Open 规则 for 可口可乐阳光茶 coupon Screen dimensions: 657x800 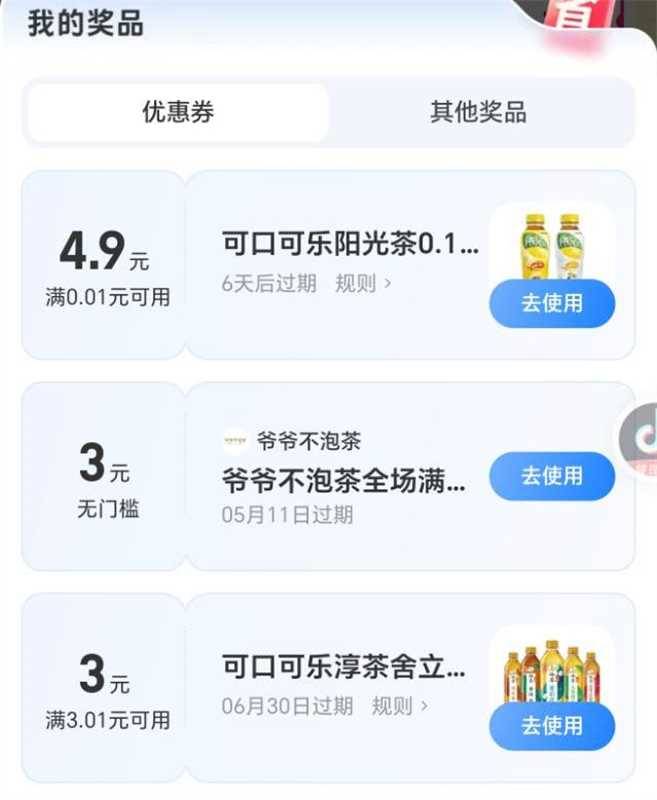point(363,283)
